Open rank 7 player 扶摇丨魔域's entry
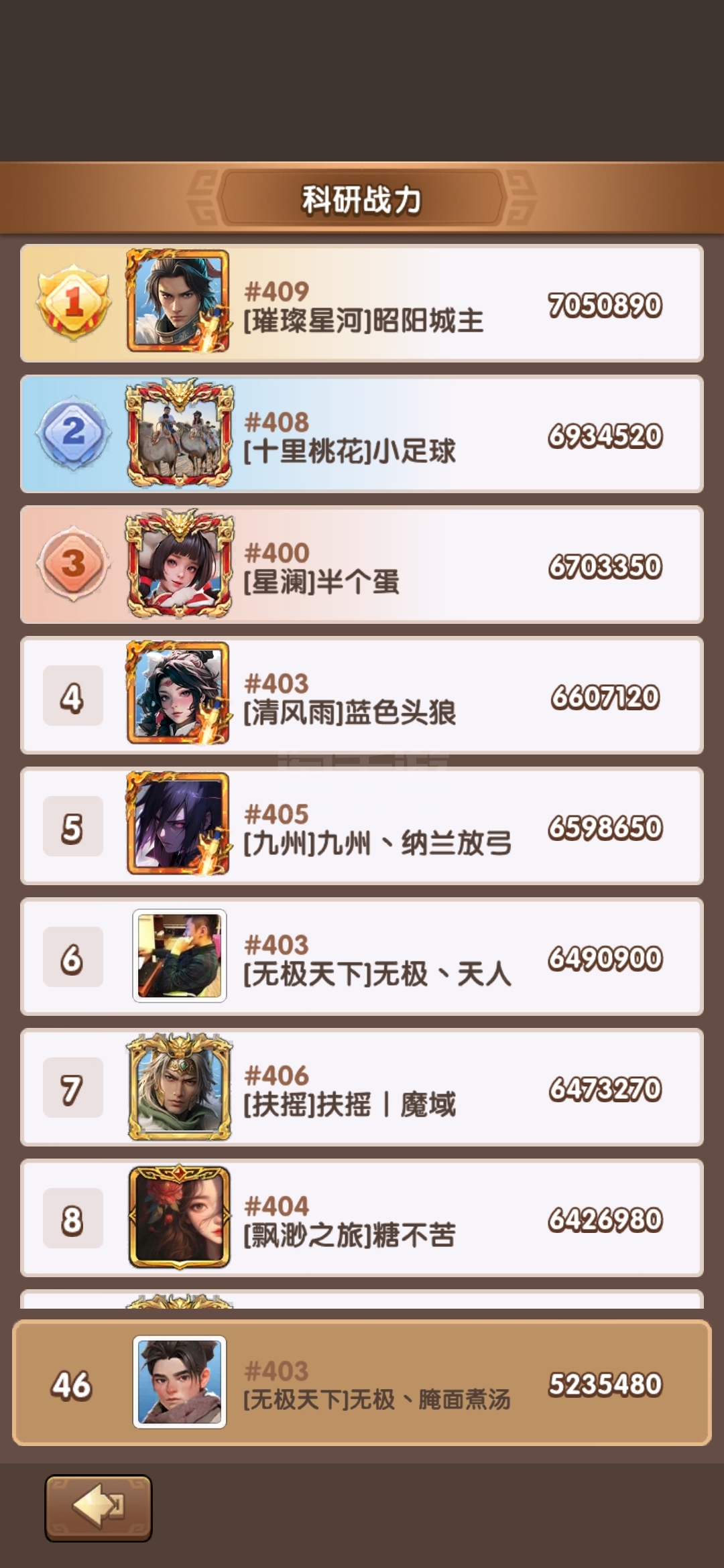This screenshot has height=1568, width=724. 362,1088
